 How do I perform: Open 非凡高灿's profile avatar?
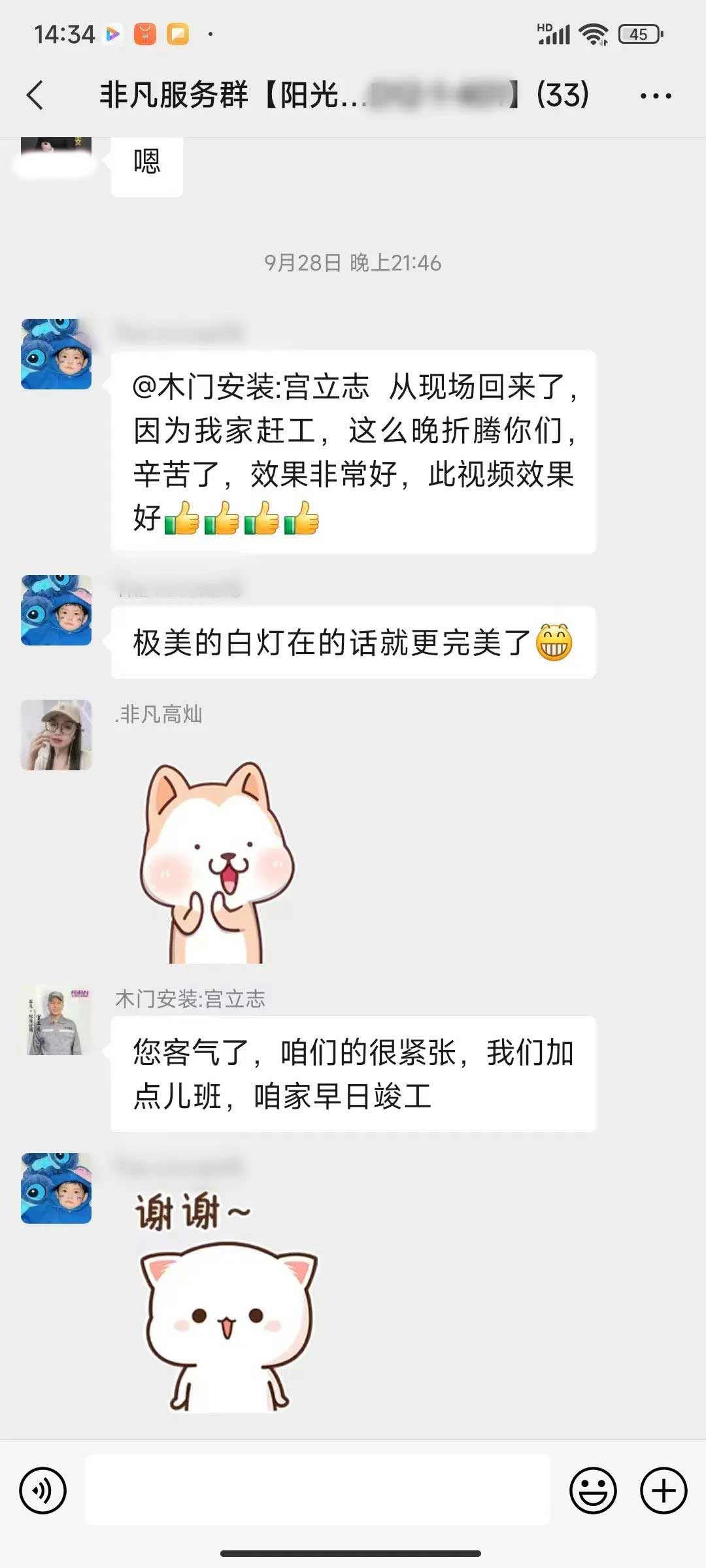tap(56, 735)
